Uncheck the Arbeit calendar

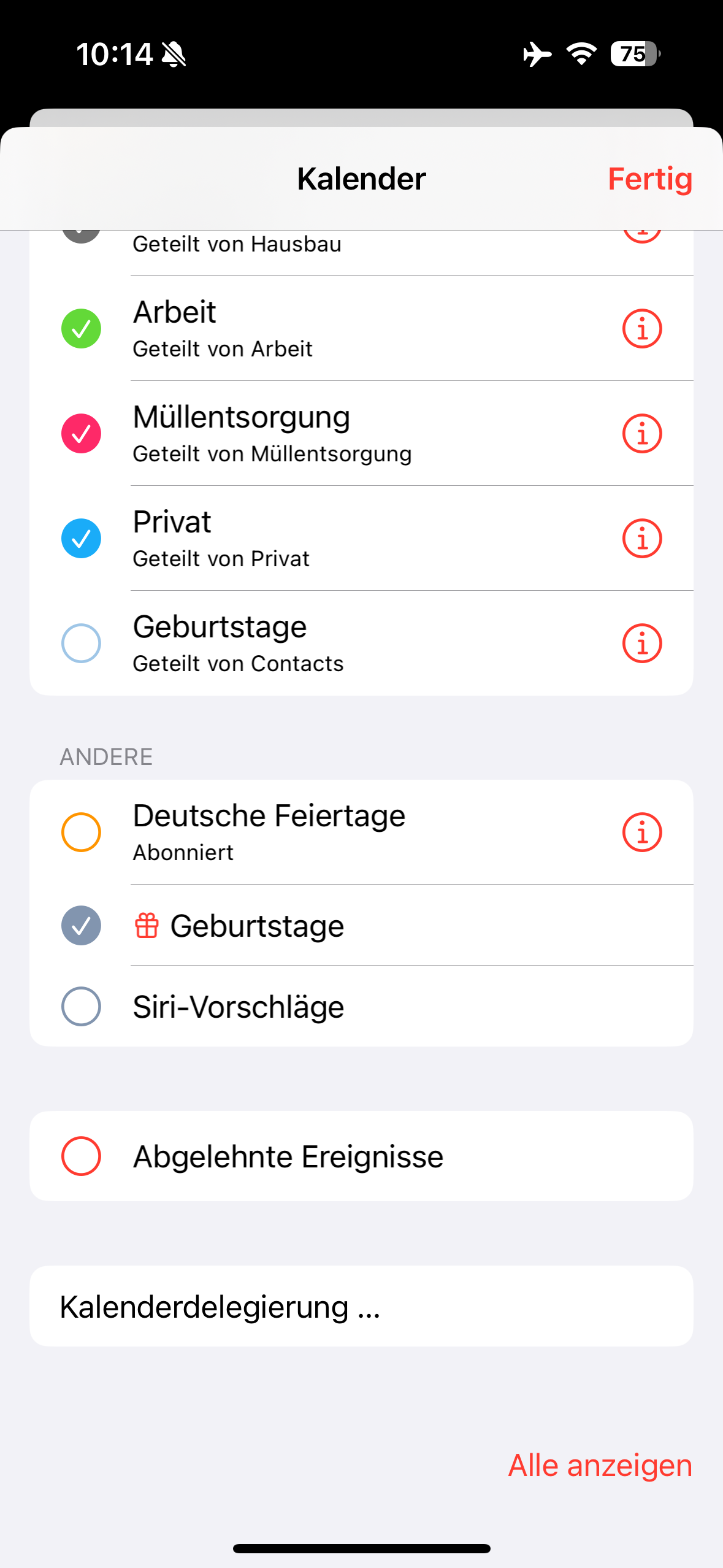pyautogui.click(x=82, y=329)
